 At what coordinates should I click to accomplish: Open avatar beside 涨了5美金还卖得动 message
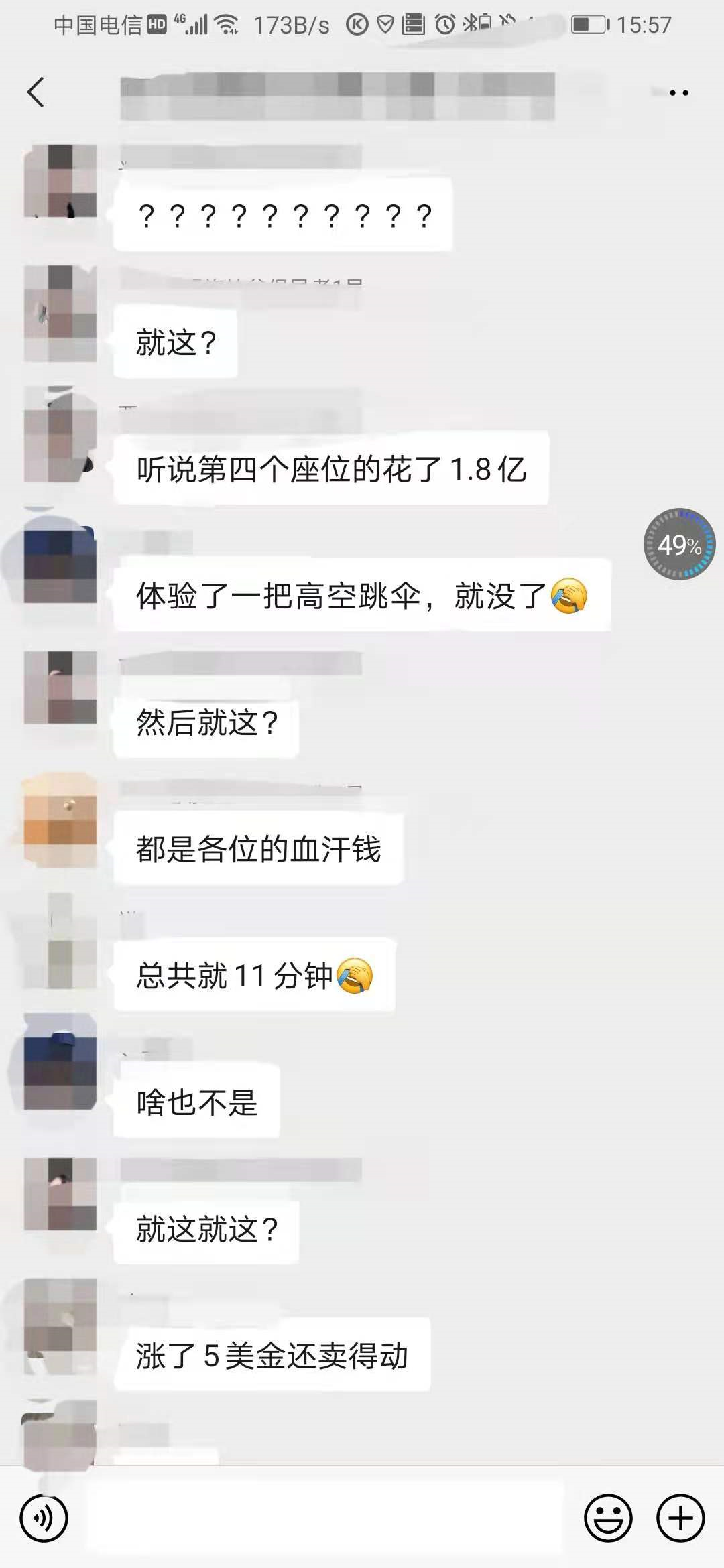60,1327
